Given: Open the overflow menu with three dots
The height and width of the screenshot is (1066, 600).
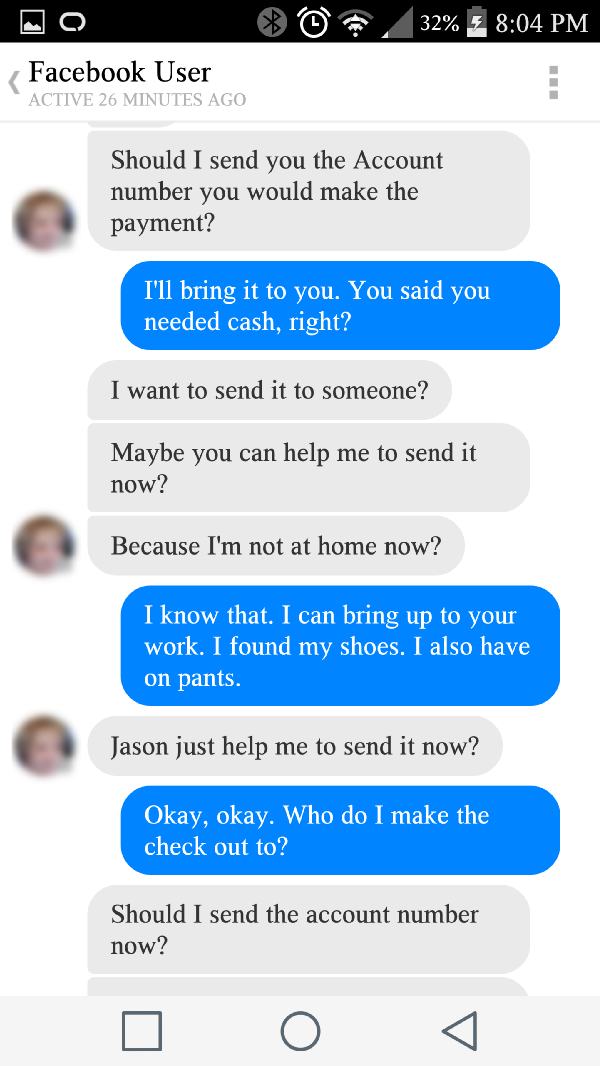Looking at the screenshot, I should point(553,82).
